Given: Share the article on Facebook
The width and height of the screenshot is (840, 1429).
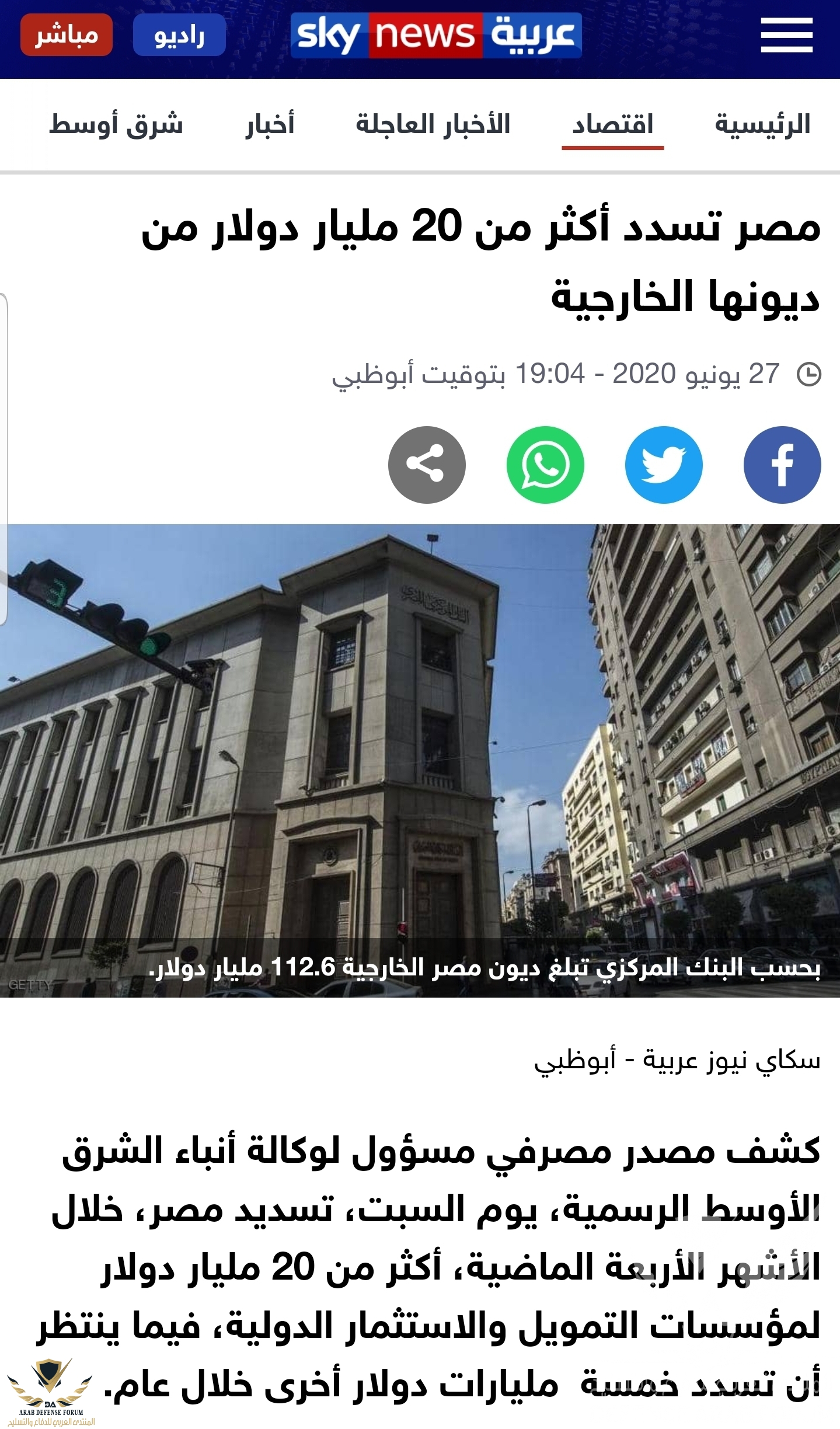Looking at the screenshot, I should click(782, 465).
